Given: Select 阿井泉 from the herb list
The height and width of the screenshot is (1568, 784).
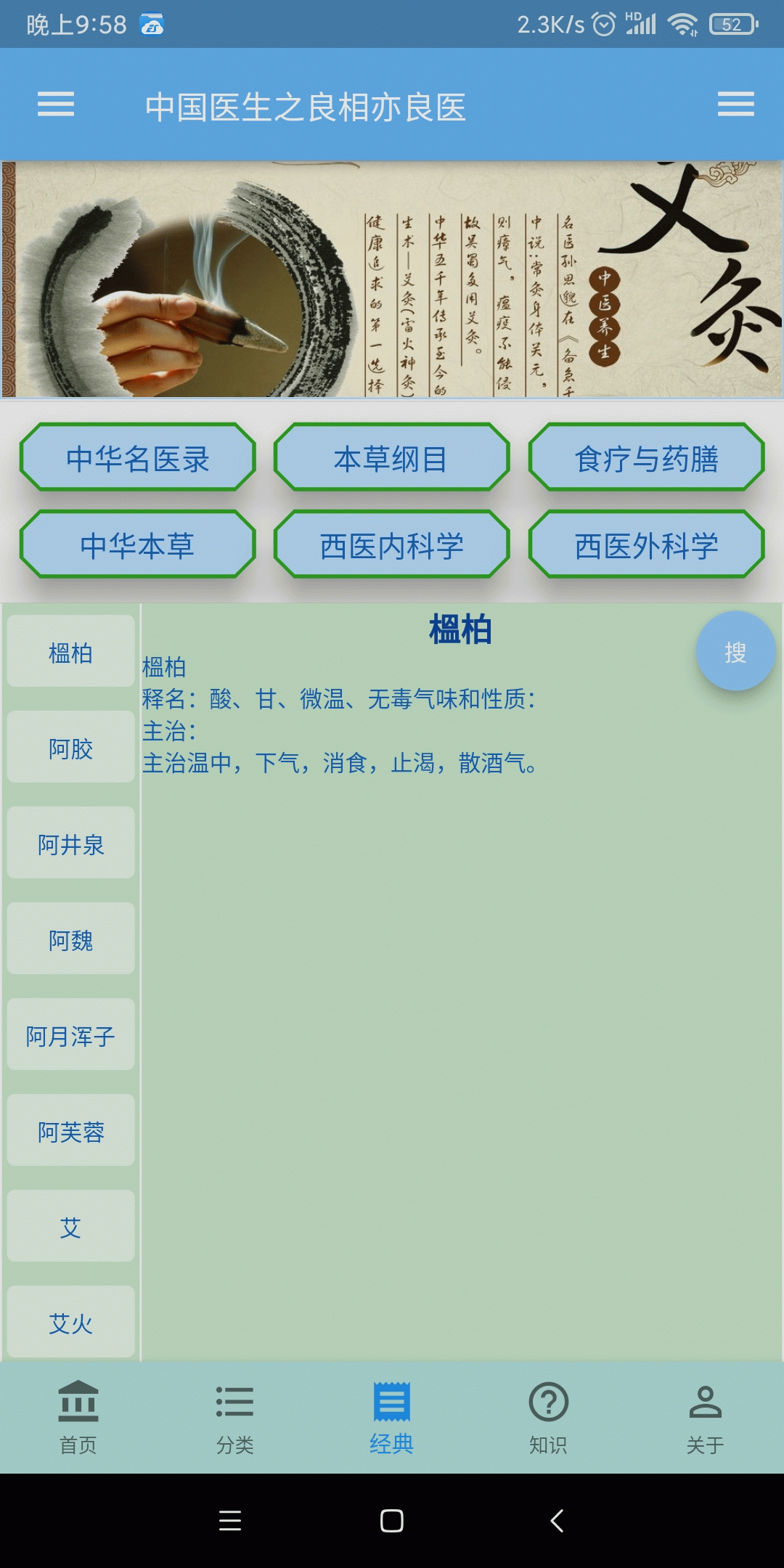Looking at the screenshot, I should (70, 843).
